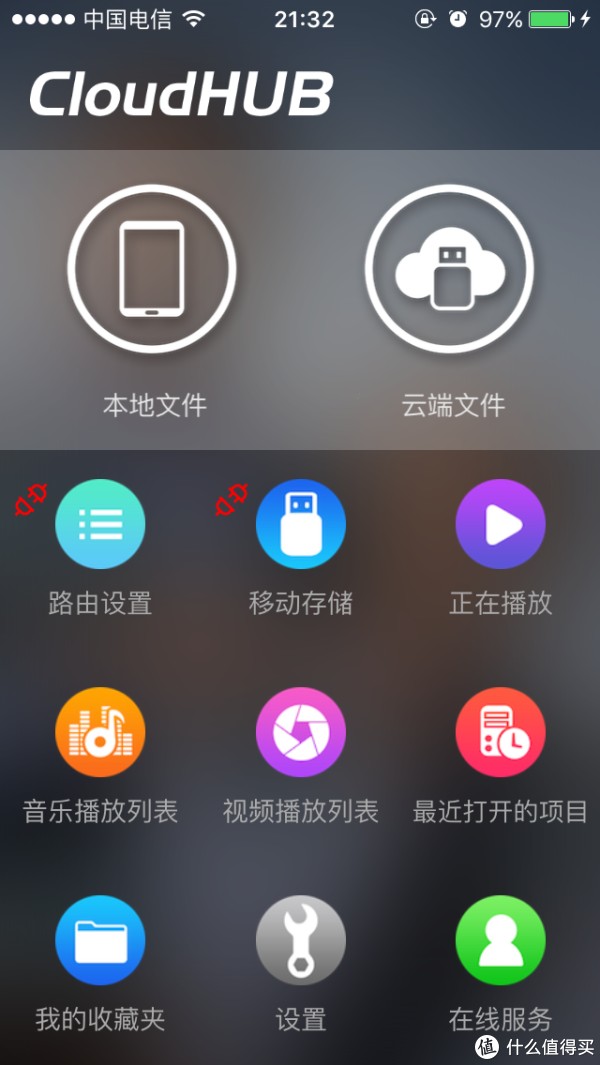Image resolution: width=600 pixels, height=1065 pixels.
Task: Open 设置 settings wrench
Action: click(x=300, y=940)
